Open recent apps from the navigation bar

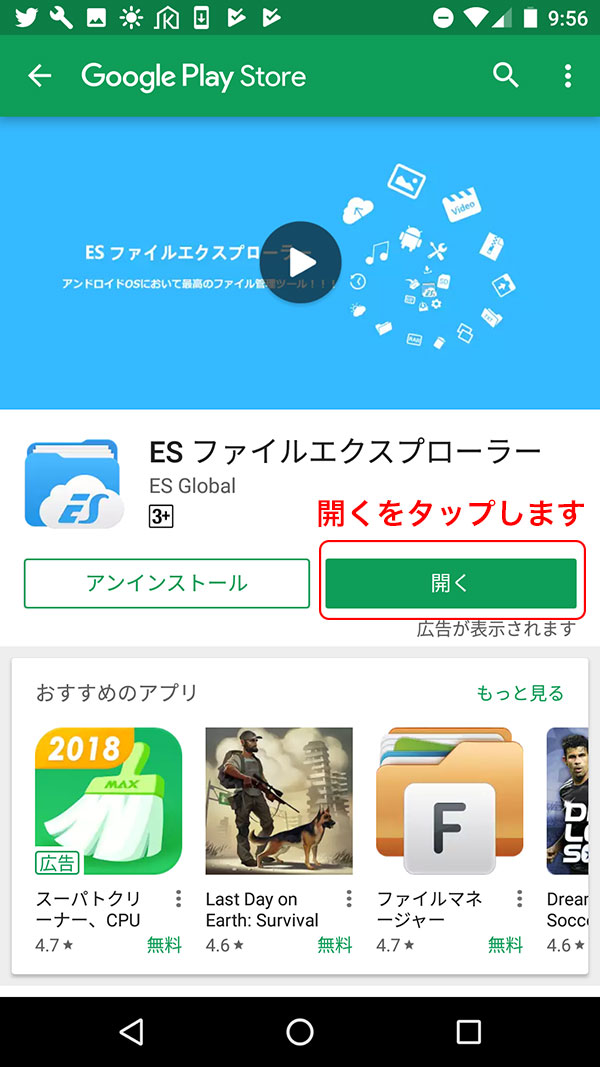pyautogui.click(x=468, y=1031)
